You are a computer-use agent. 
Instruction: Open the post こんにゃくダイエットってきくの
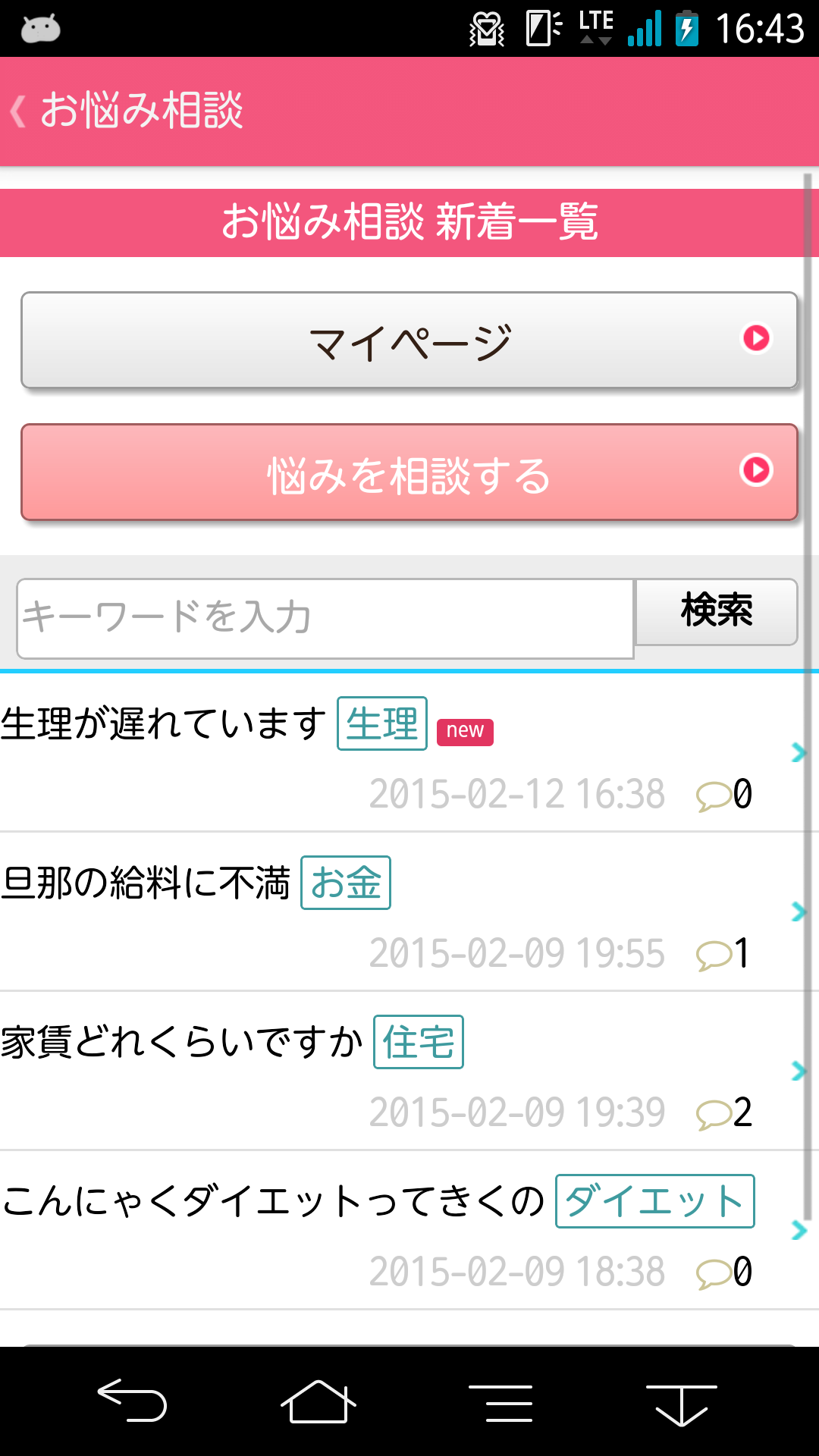(402, 1231)
